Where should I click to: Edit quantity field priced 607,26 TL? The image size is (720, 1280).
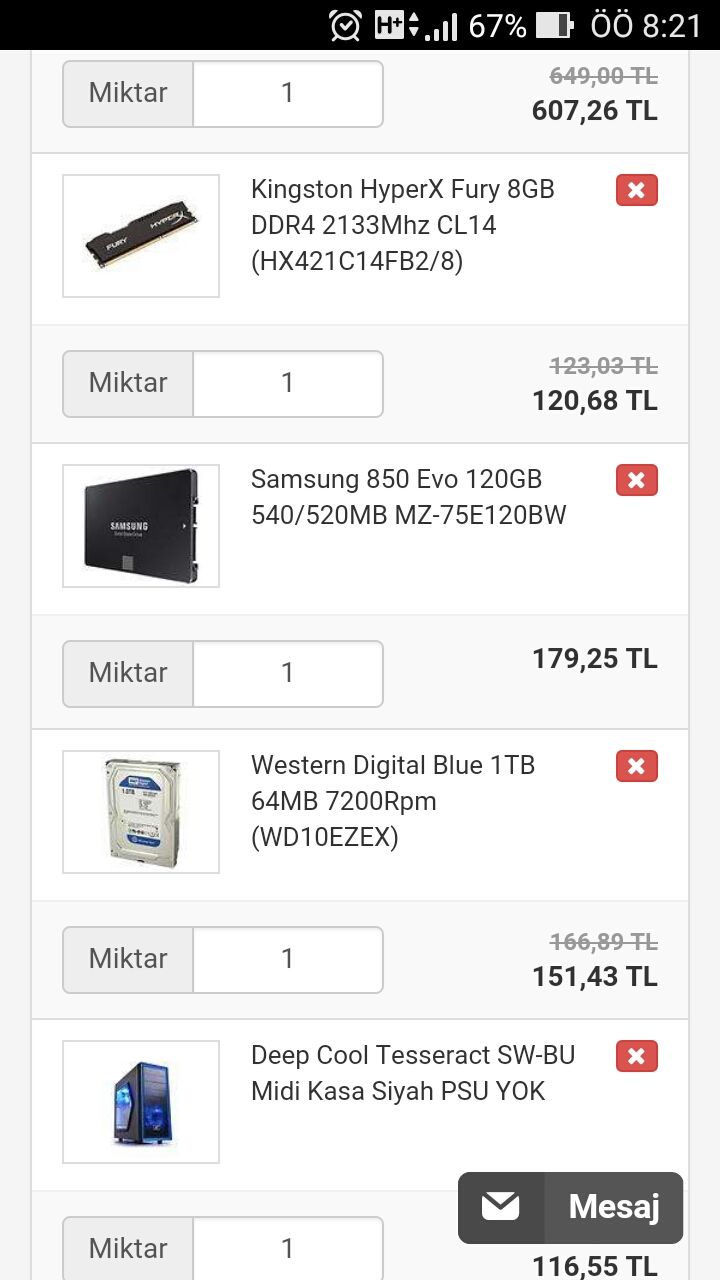tap(287, 93)
